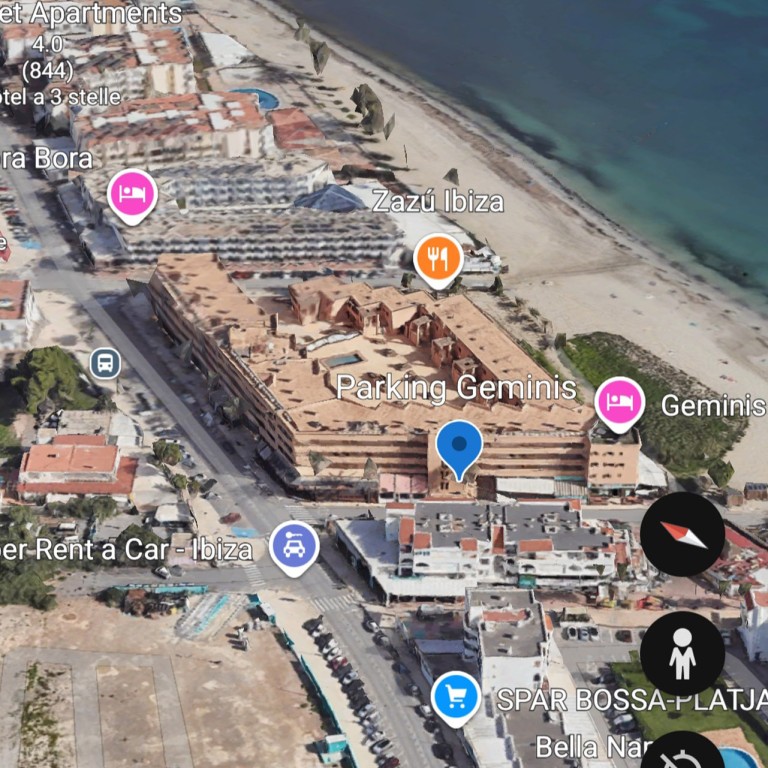Tap the compass button to reset orientation
Viewport: 768px width, 768px height.
[682, 534]
